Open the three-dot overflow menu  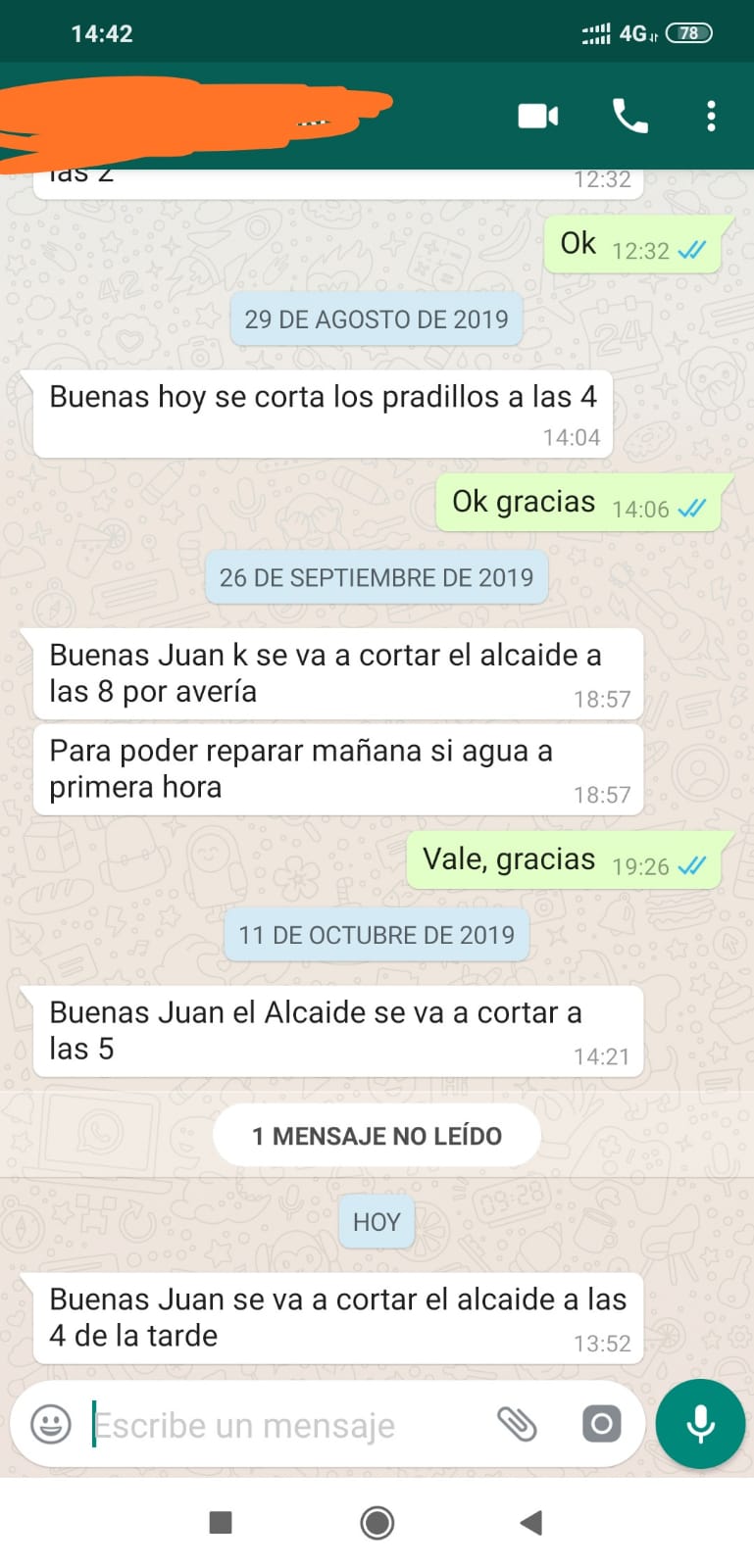click(x=711, y=116)
